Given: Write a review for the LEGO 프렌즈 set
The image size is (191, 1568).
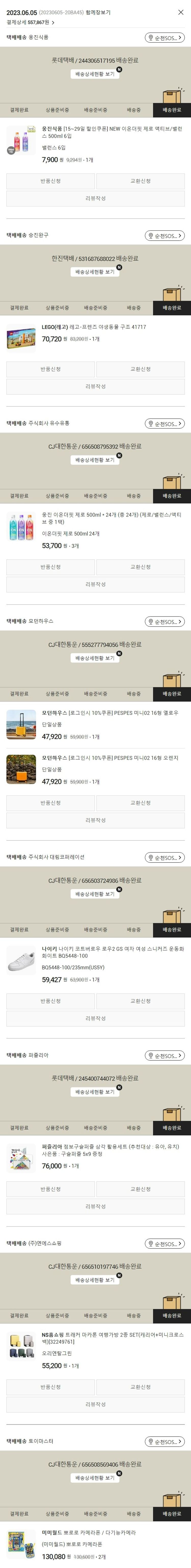Looking at the screenshot, I should click(95, 386).
